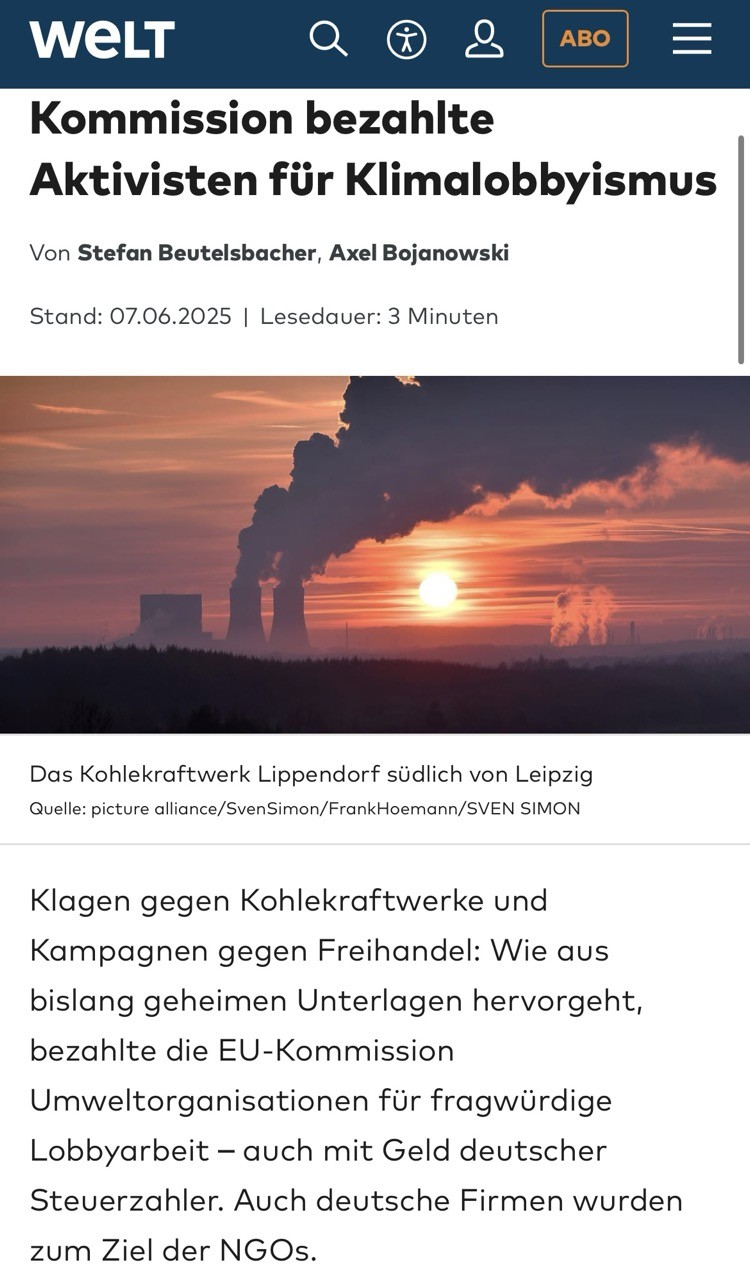Open accessibility options icon
Image resolution: width=750 pixels, height=1280 pixels.
406,39
